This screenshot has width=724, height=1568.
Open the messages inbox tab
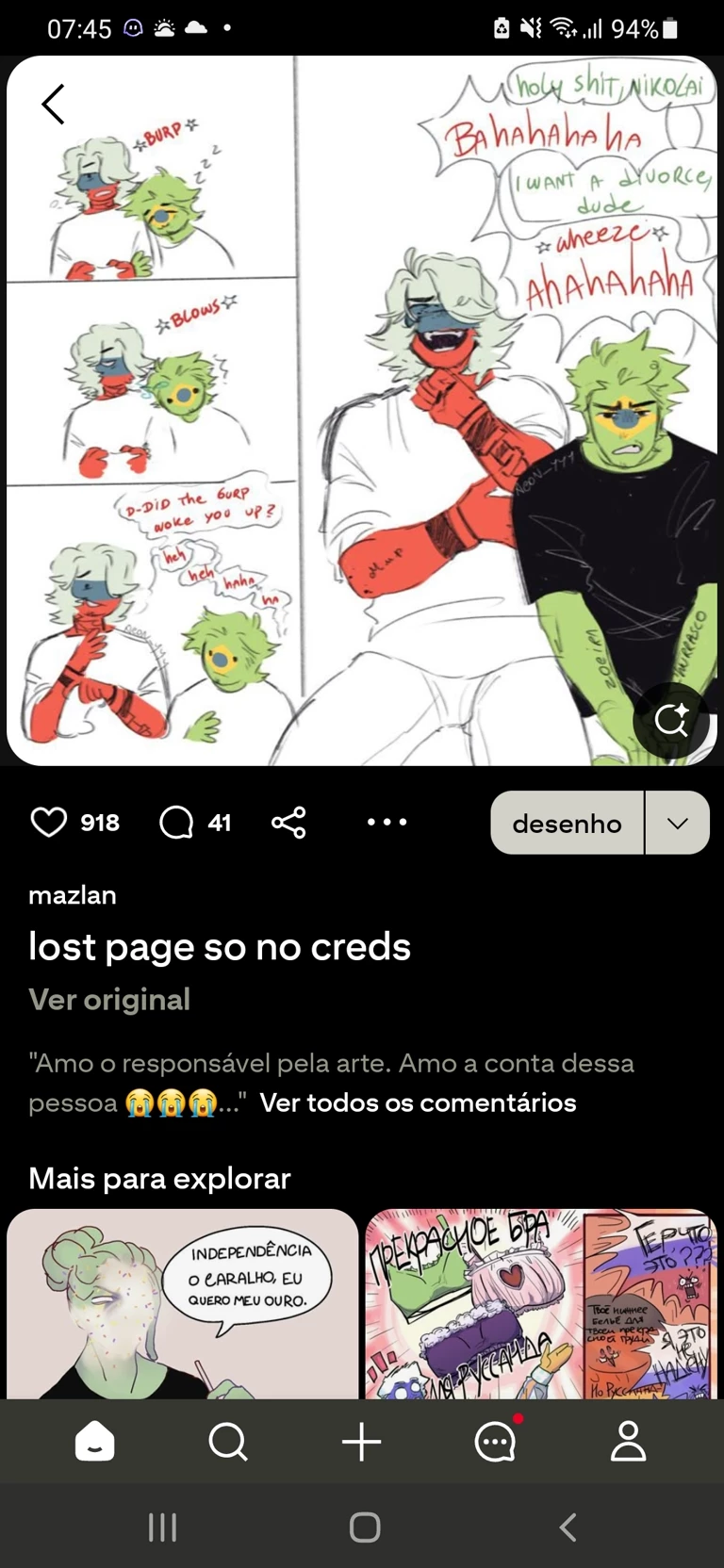pyautogui.click(x=496, y=1441)
